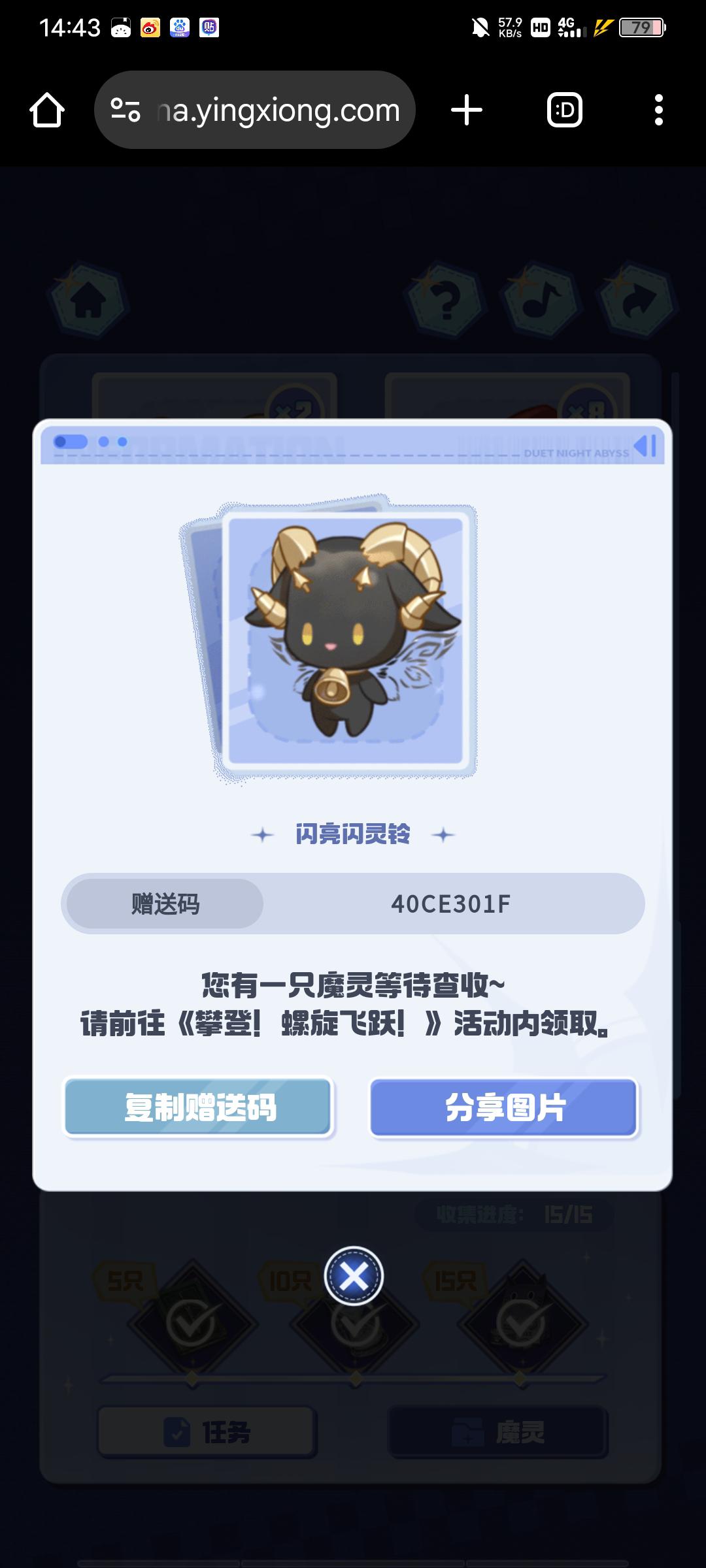Open the yingxiong.com address bar

pos(278,110)
